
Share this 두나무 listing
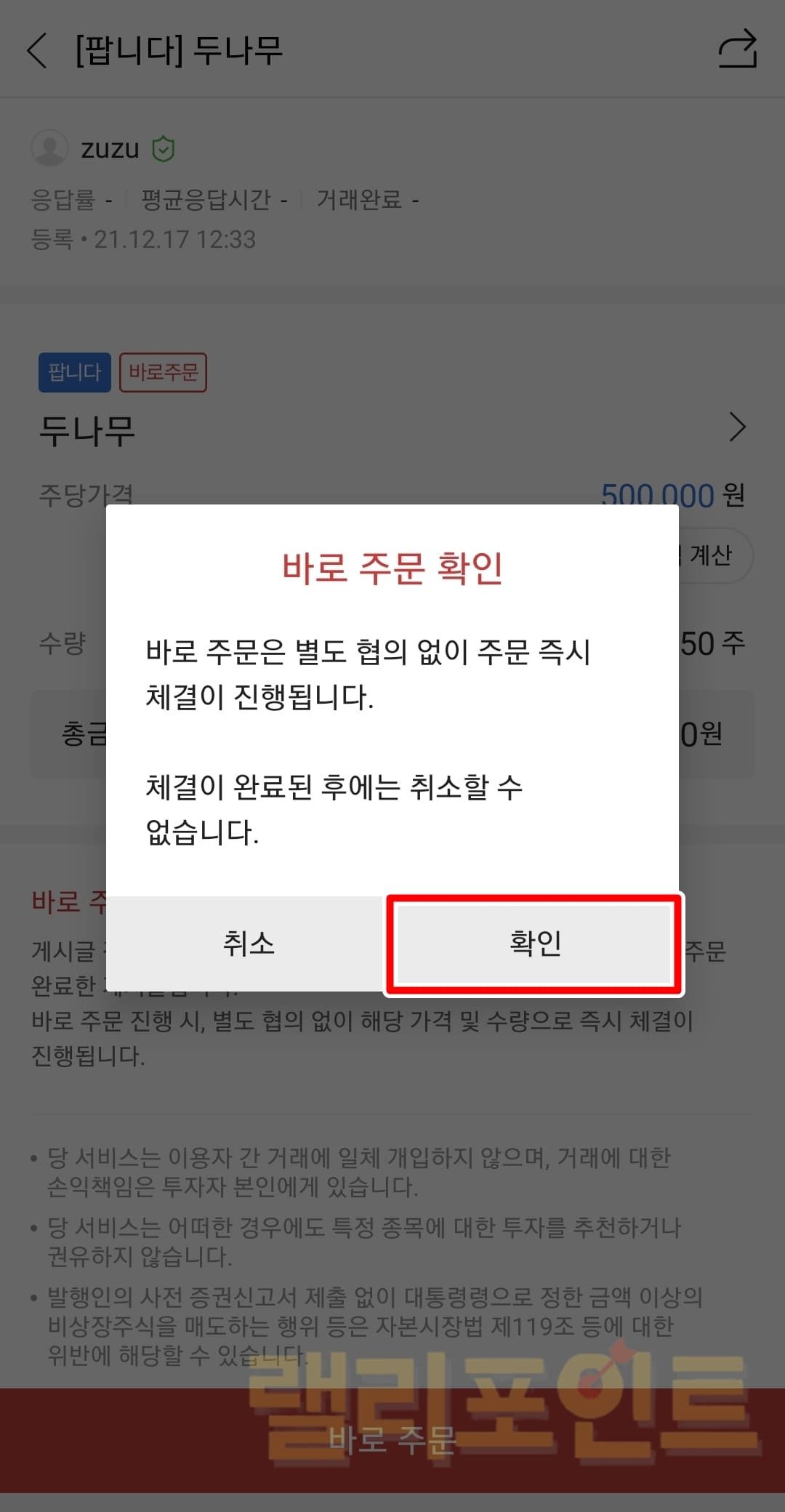(x=737, y=49)
